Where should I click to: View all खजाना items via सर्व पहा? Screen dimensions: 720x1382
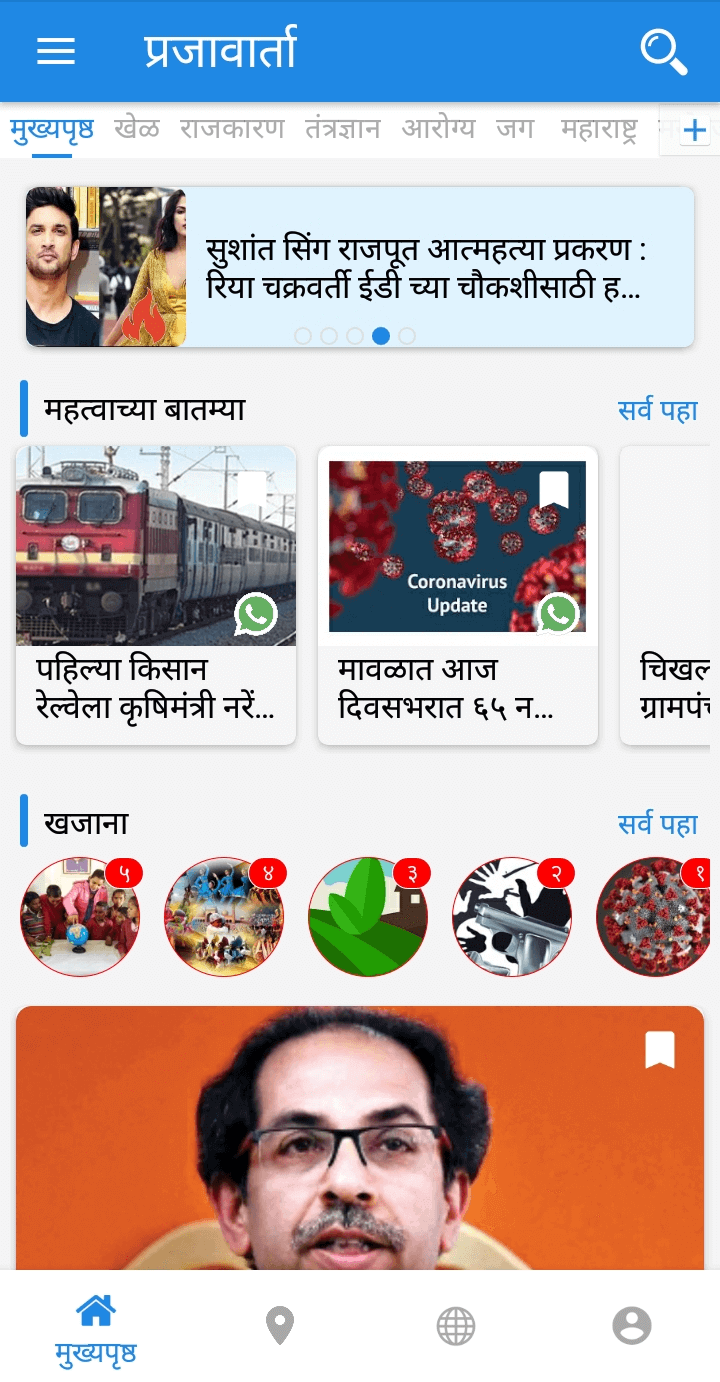point(657,824)
